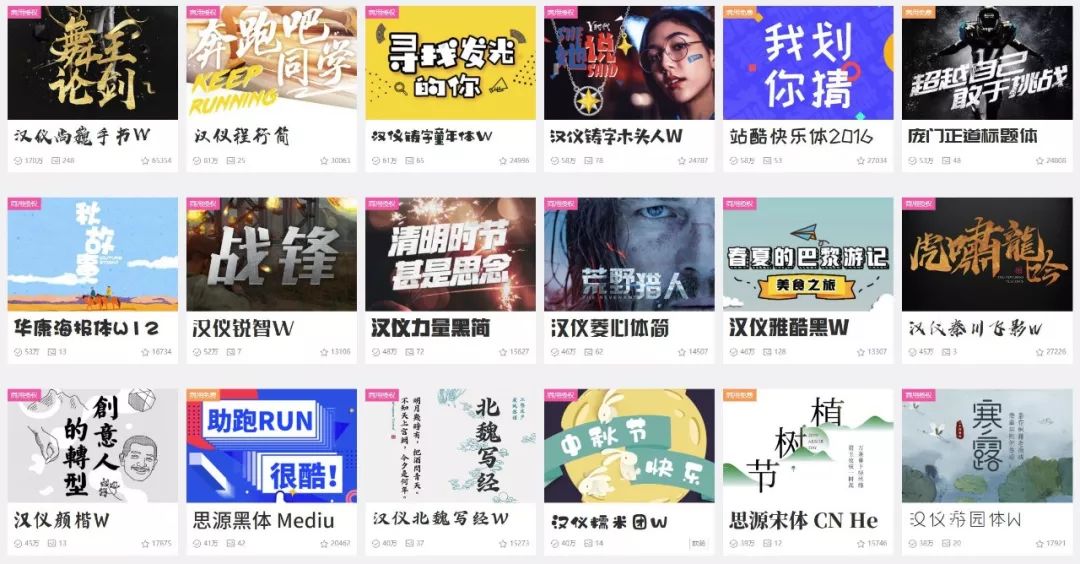Open the 汉仪舒园体W font card
The height and width of the screenshot is (564, 1080).
987,446
